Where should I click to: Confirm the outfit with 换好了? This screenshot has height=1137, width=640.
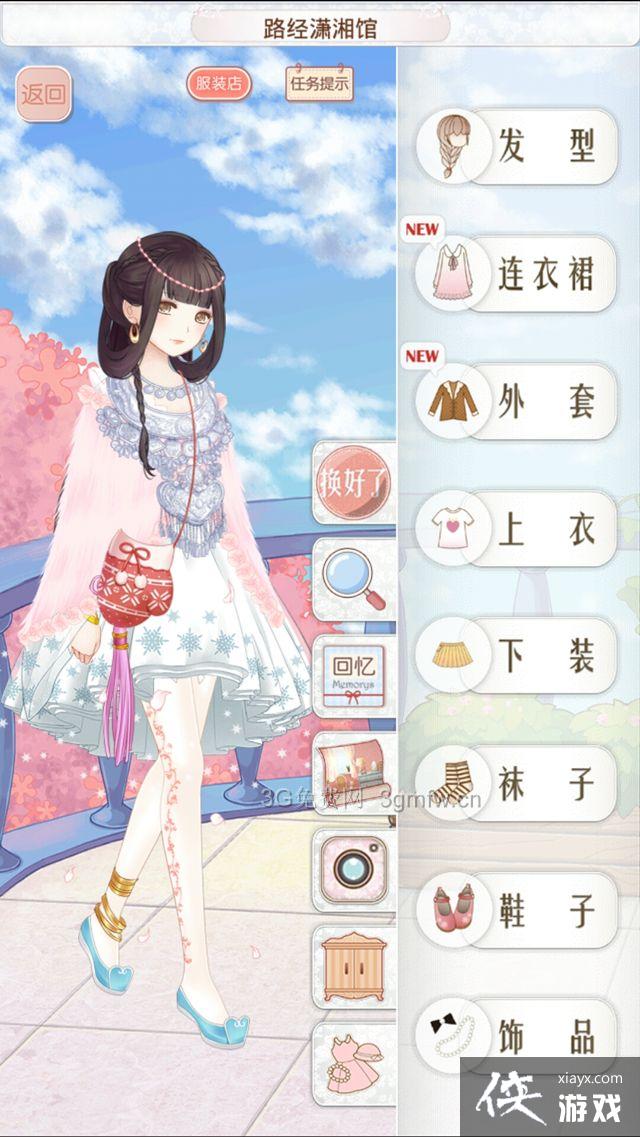coord(354,484)
